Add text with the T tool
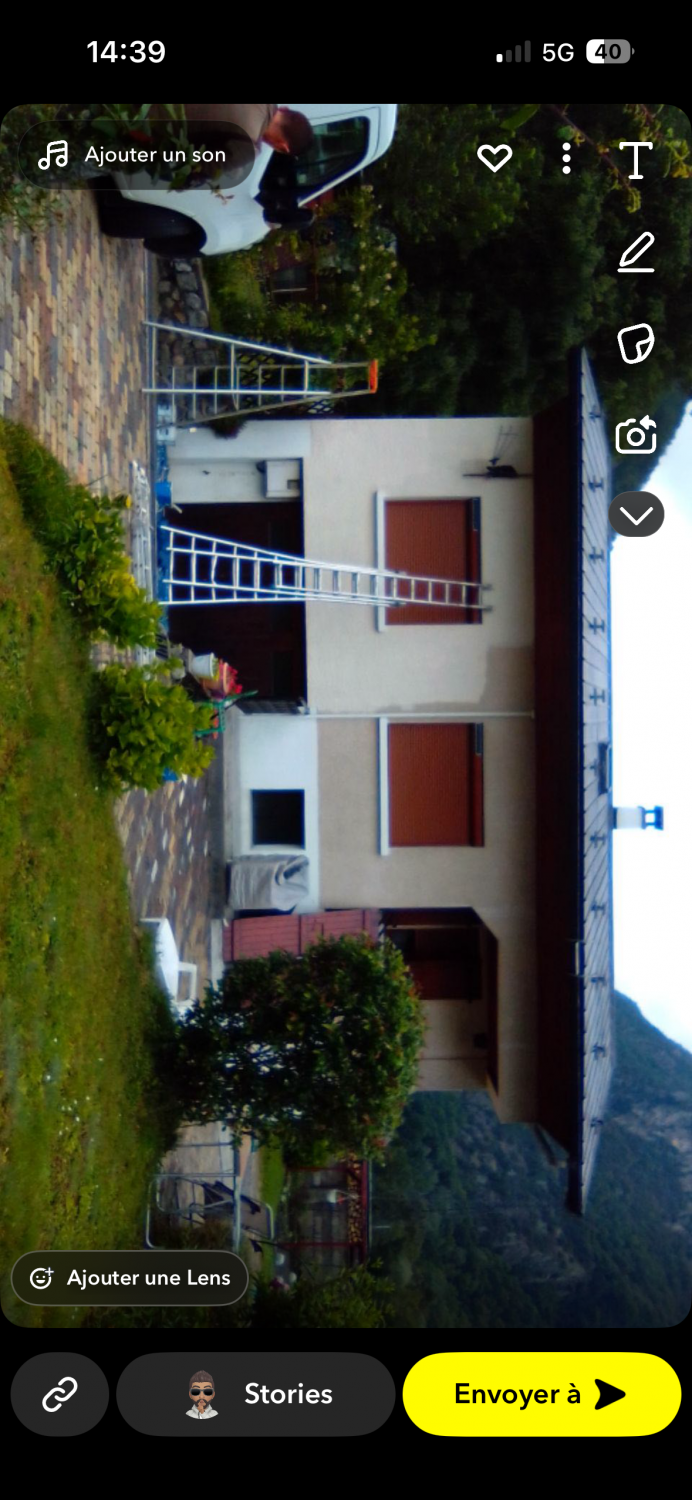Image resolution: width=692 pixels, height=1500 pixels. tap(636, 160)
